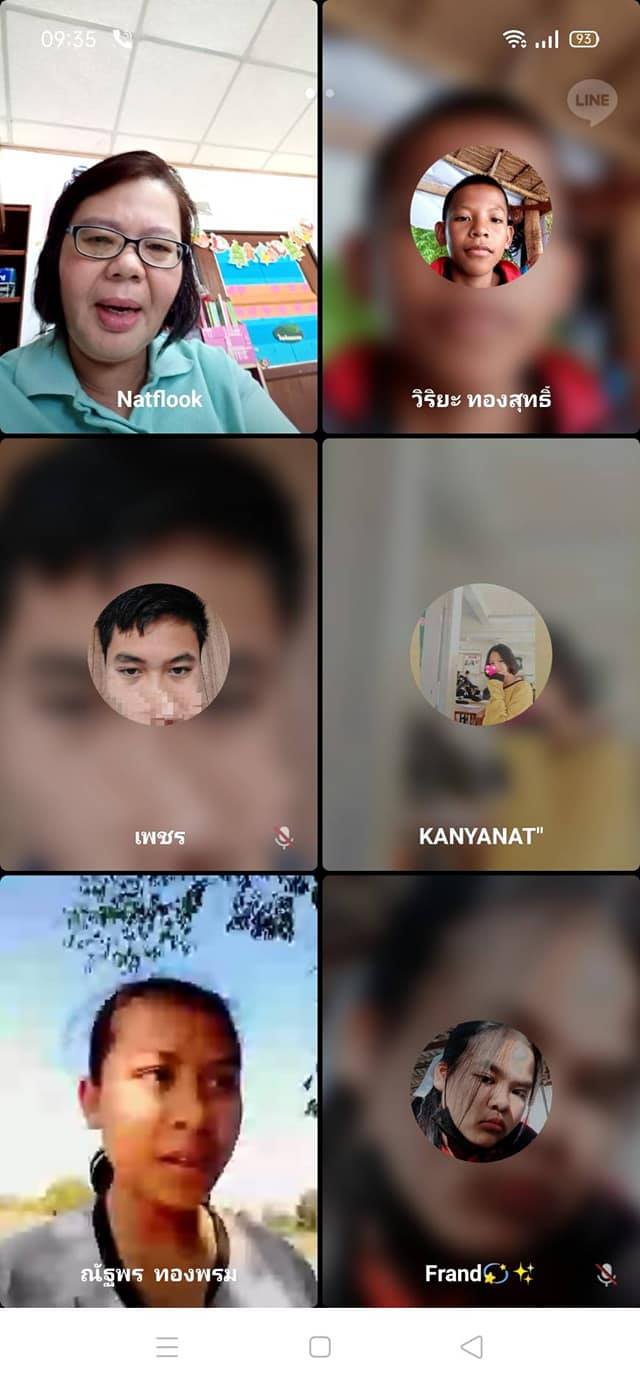Go back with the system back button
Screen dimensions: 640x1386
[x=471, y=1347]
